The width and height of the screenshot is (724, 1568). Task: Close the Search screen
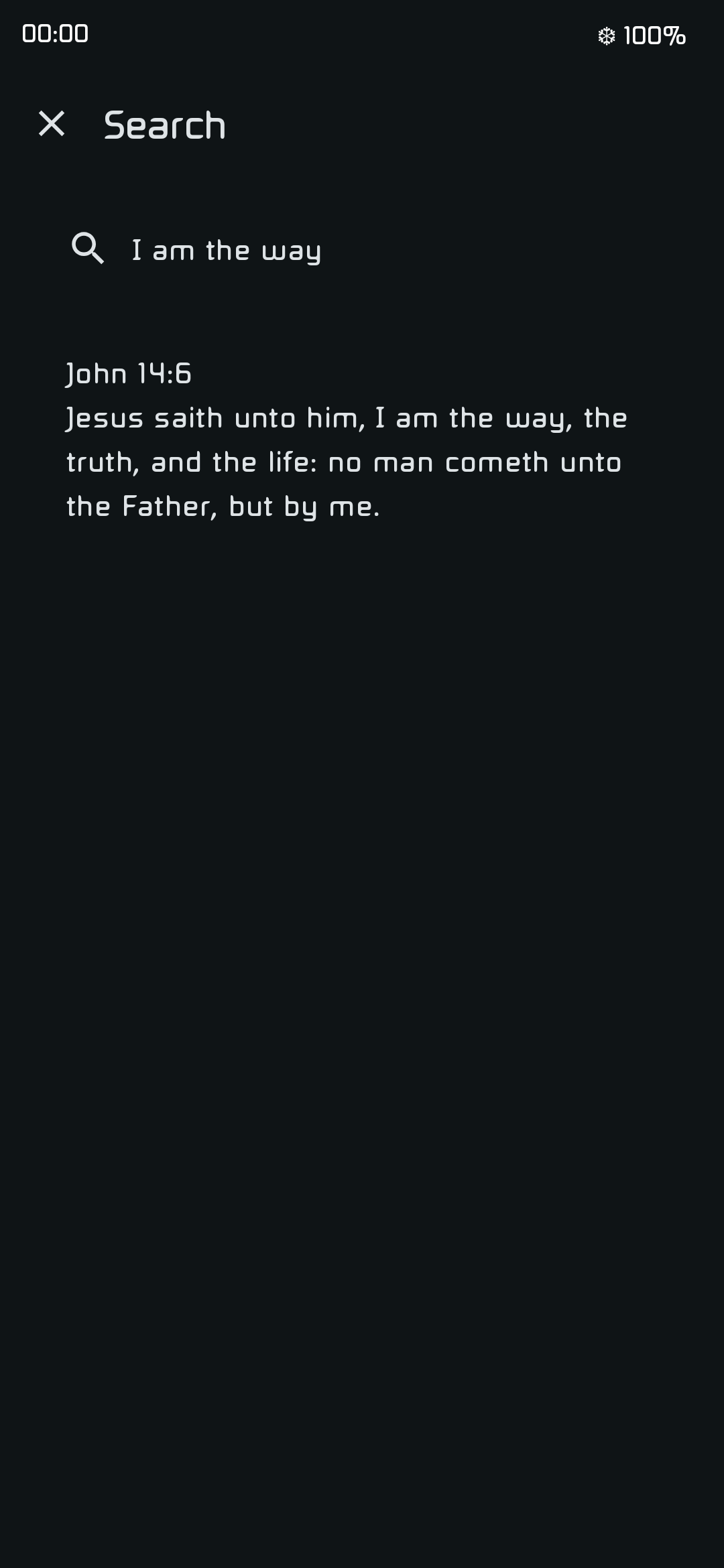pos(52,124)
